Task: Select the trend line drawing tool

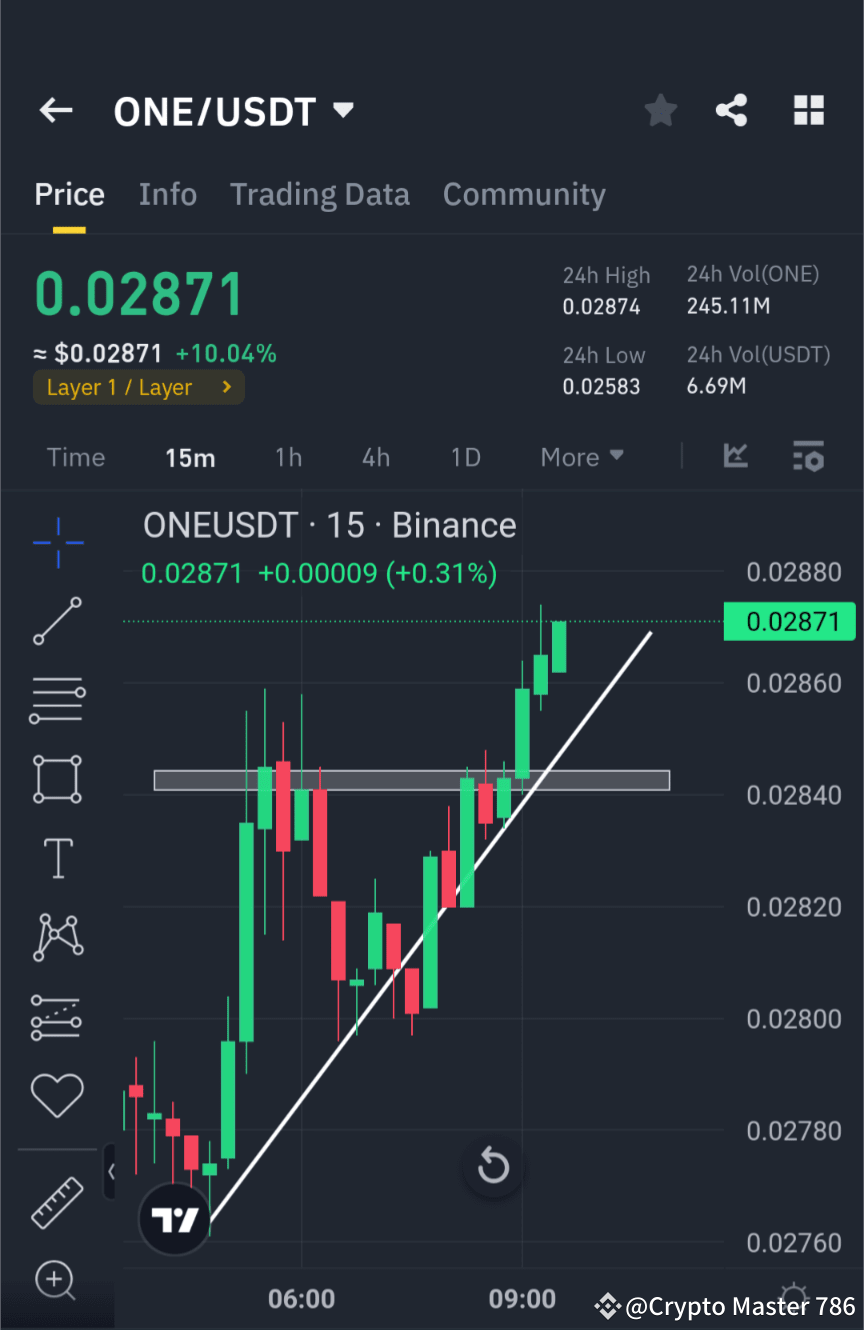Action: pos(57,621)
